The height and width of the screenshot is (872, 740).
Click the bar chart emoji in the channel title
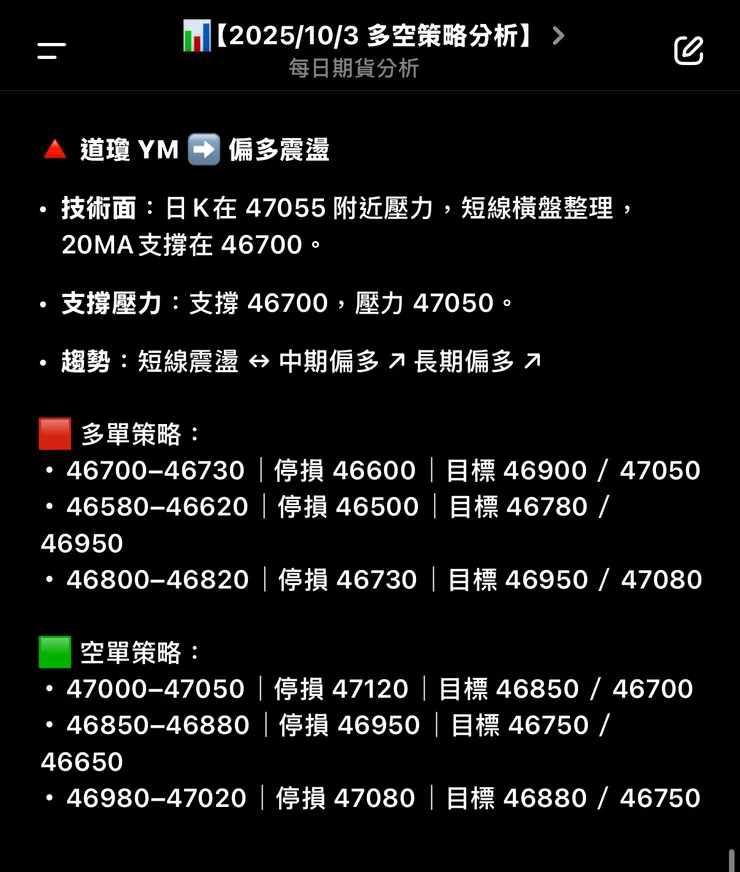pyautogui.click(x=196, y=35)
